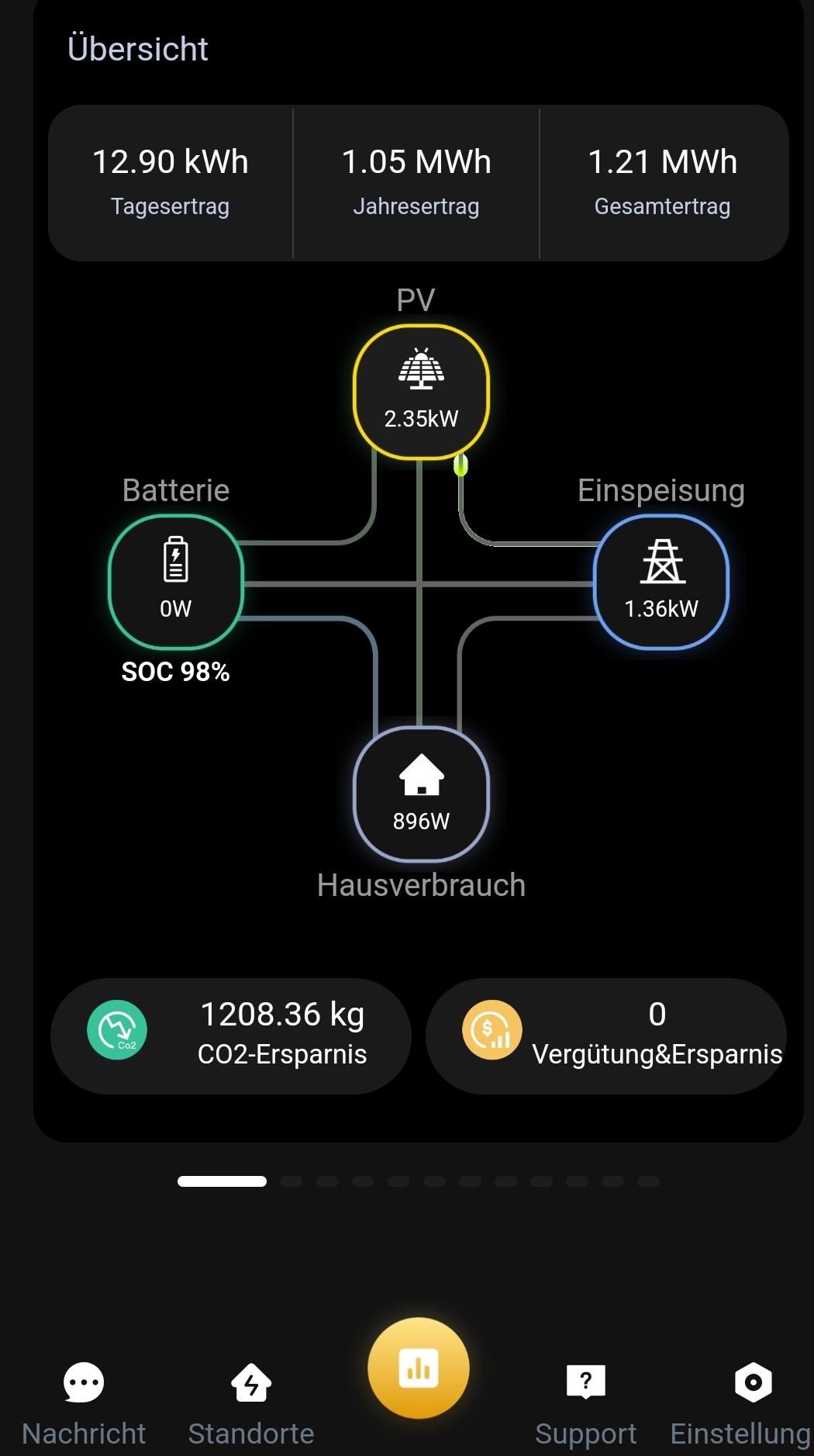
Task: Select the Batterie node
Action: [x=176, y=582]
